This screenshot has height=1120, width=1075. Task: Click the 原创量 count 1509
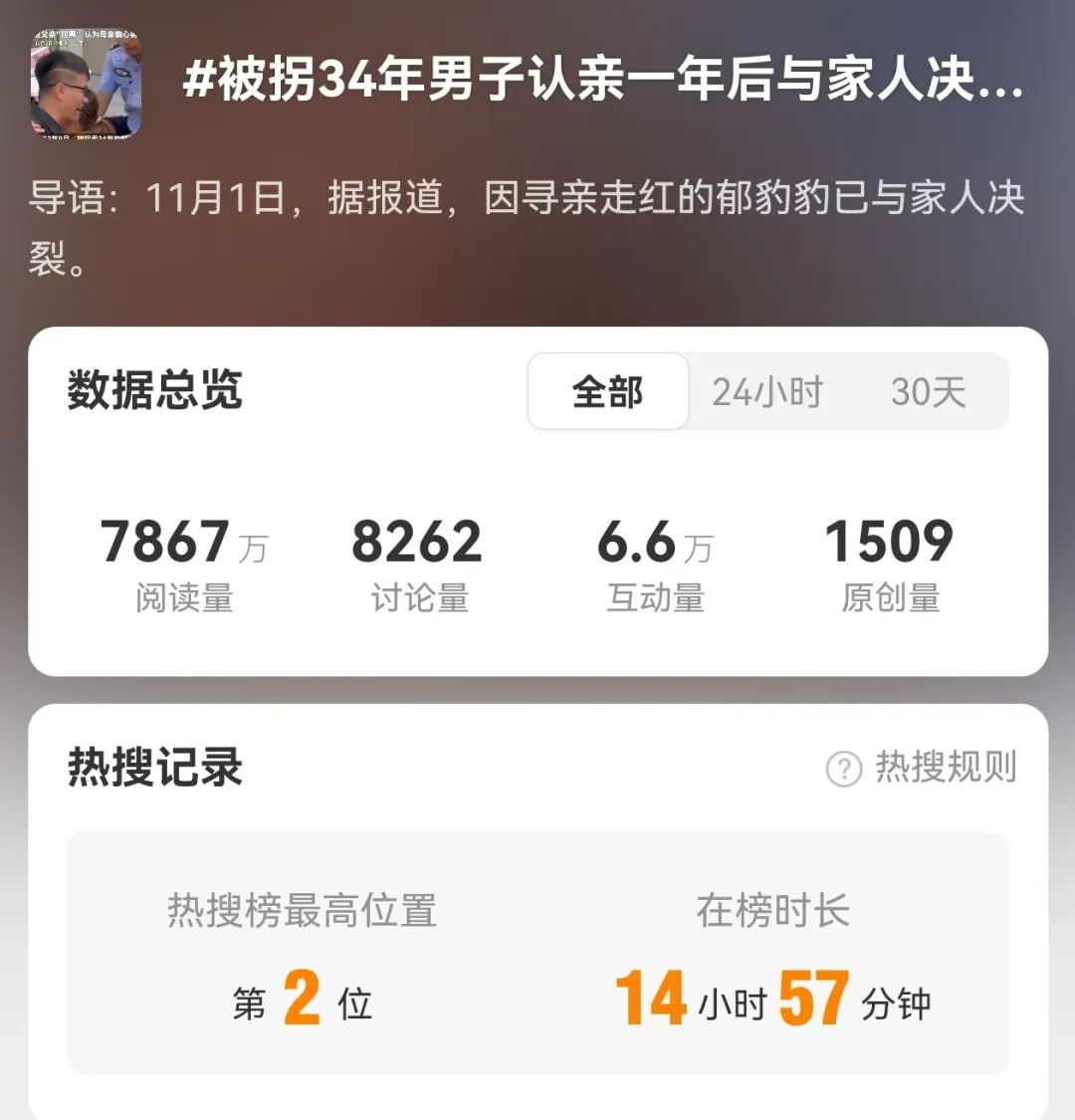pyautogui.click(x=891, y=544)
